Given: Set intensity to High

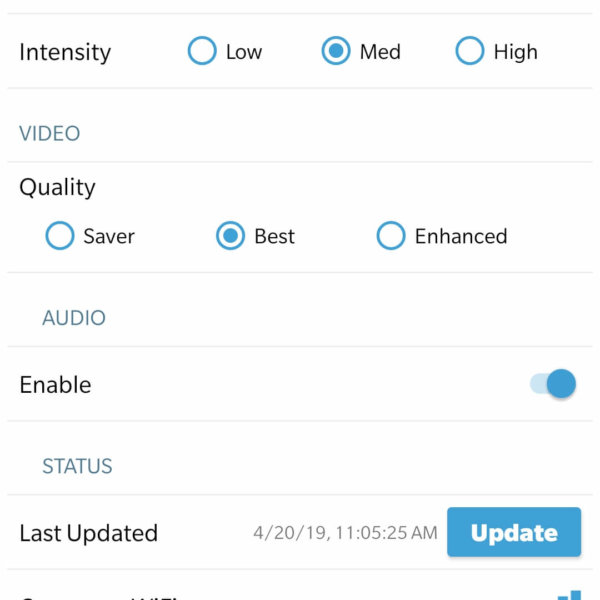Looking at the screenshot, I should pyautogui.click(x=470, y=51).
